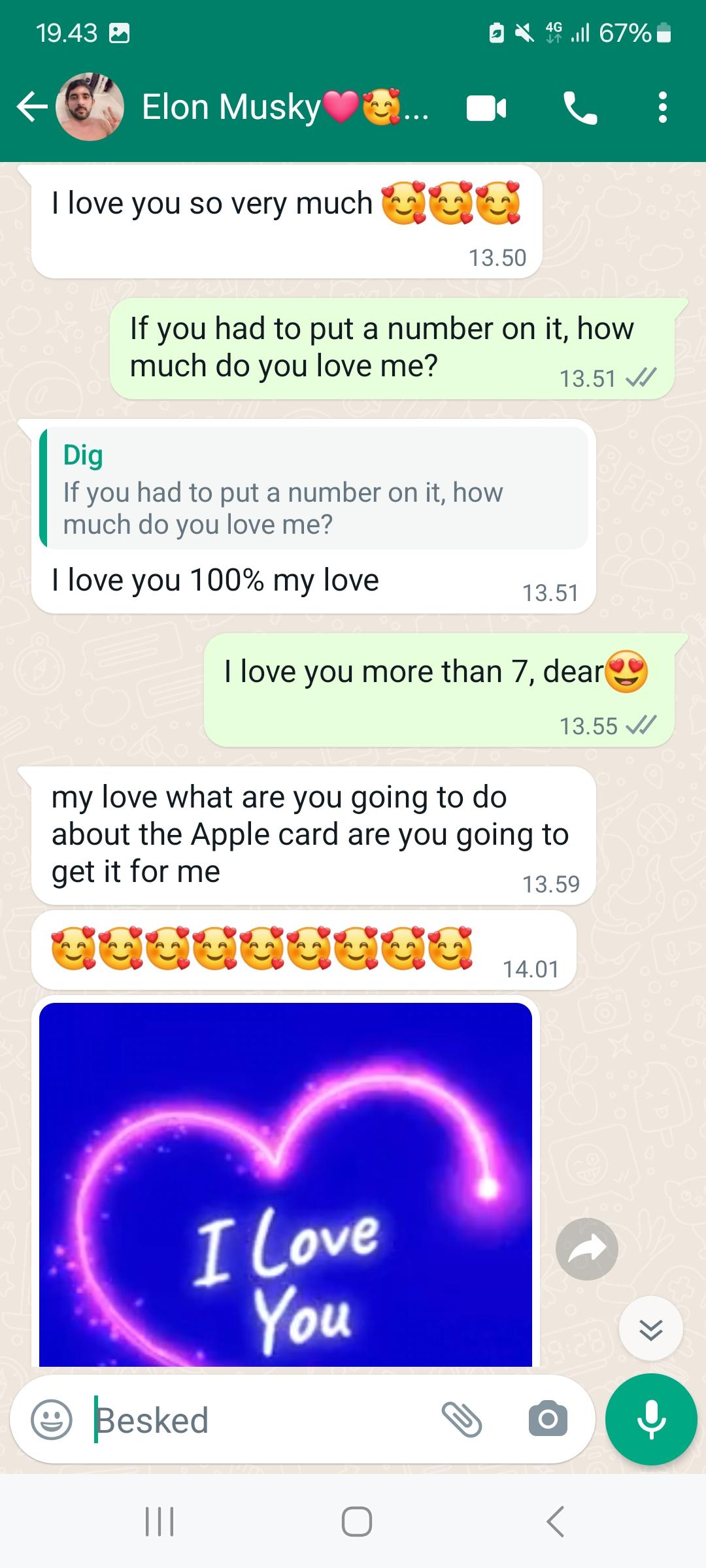Jump to the latest messages
The width and height of the screenshot is (706, 1568).
click(x=650, y=1328)
